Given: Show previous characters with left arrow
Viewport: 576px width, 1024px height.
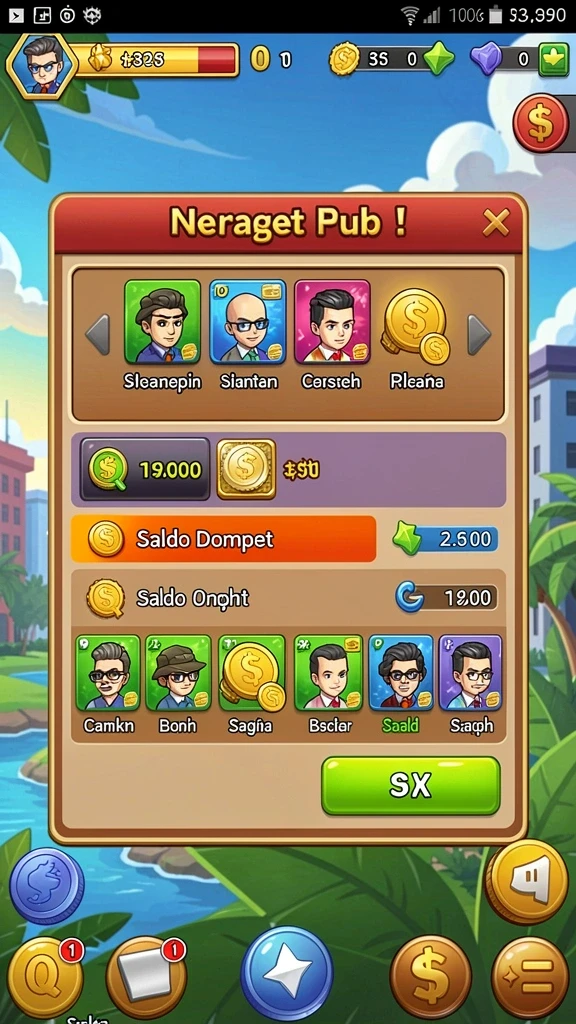Looking at the screenshot, I should pyautogui.click(x=98, y=334).
